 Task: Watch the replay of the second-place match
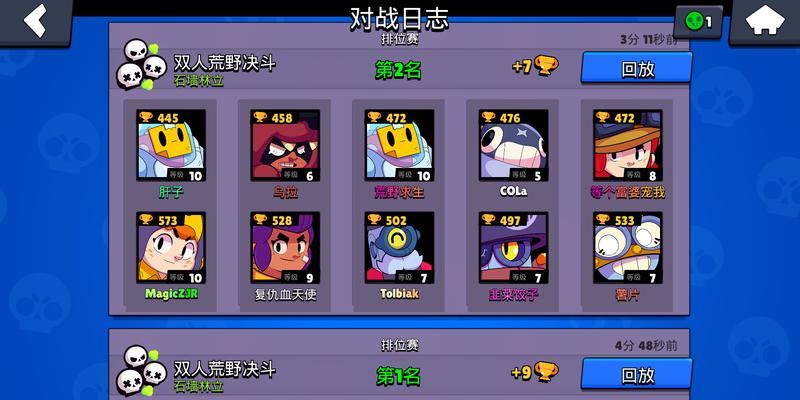pos(636,68)
